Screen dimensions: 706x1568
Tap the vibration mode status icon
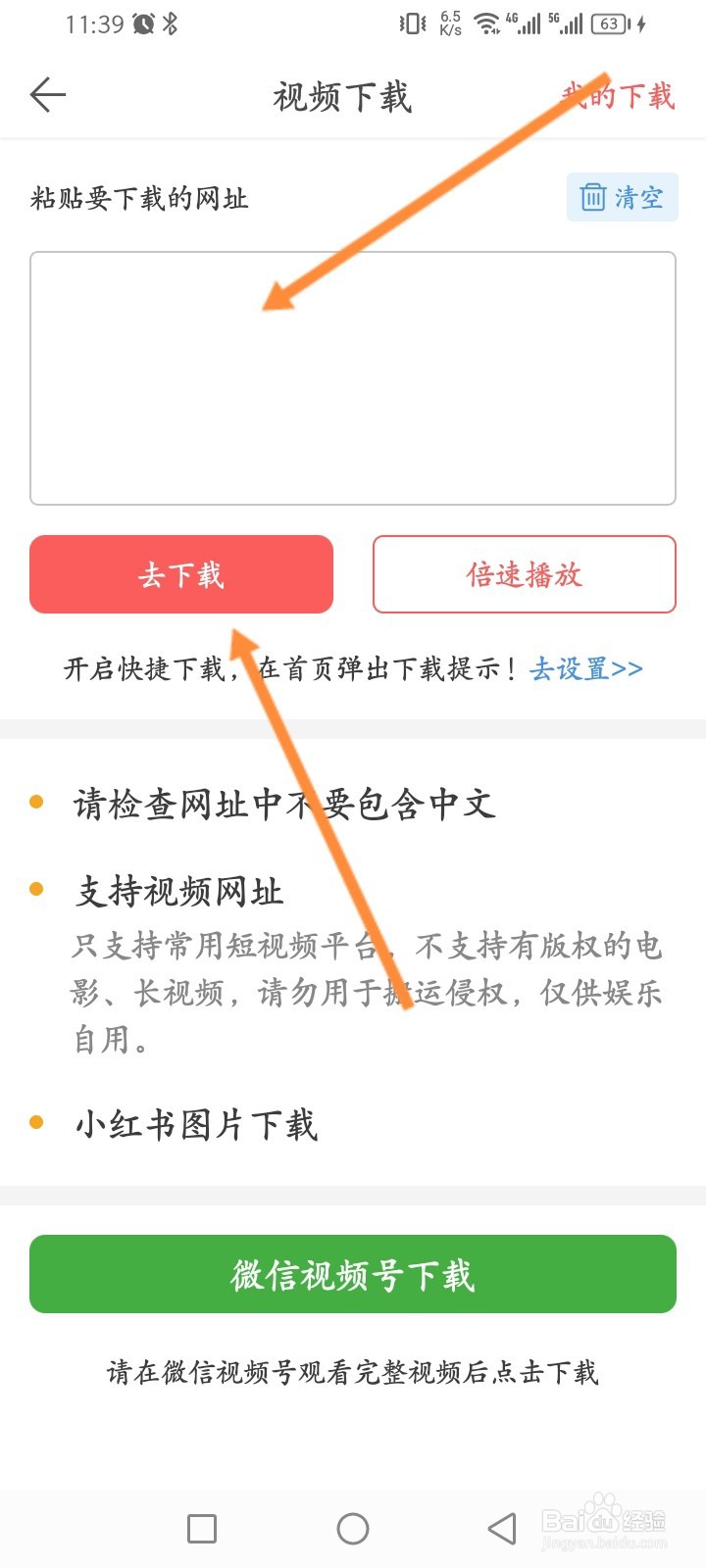[x=410, y=24]
